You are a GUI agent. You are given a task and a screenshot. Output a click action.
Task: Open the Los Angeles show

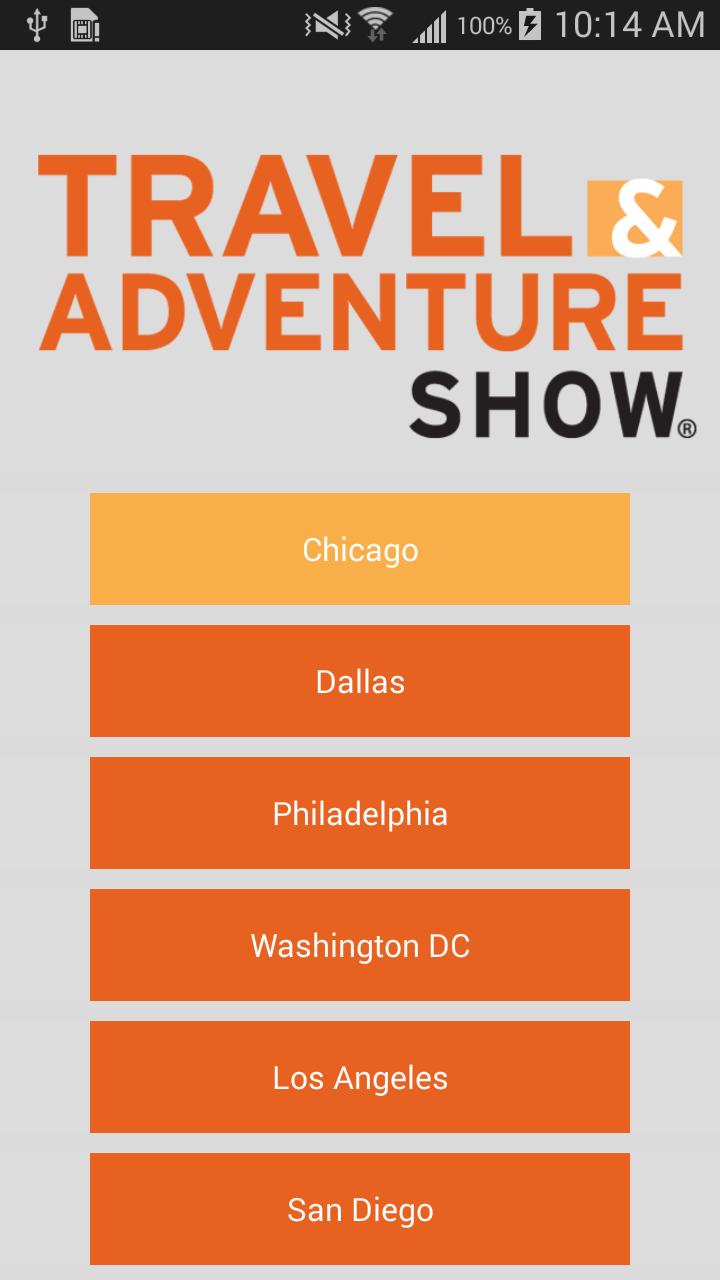point(360,1077)
